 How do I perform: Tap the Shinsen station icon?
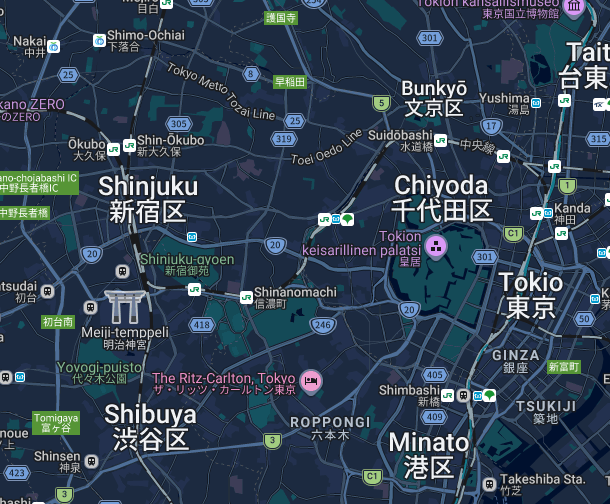(x=92, y=462)
